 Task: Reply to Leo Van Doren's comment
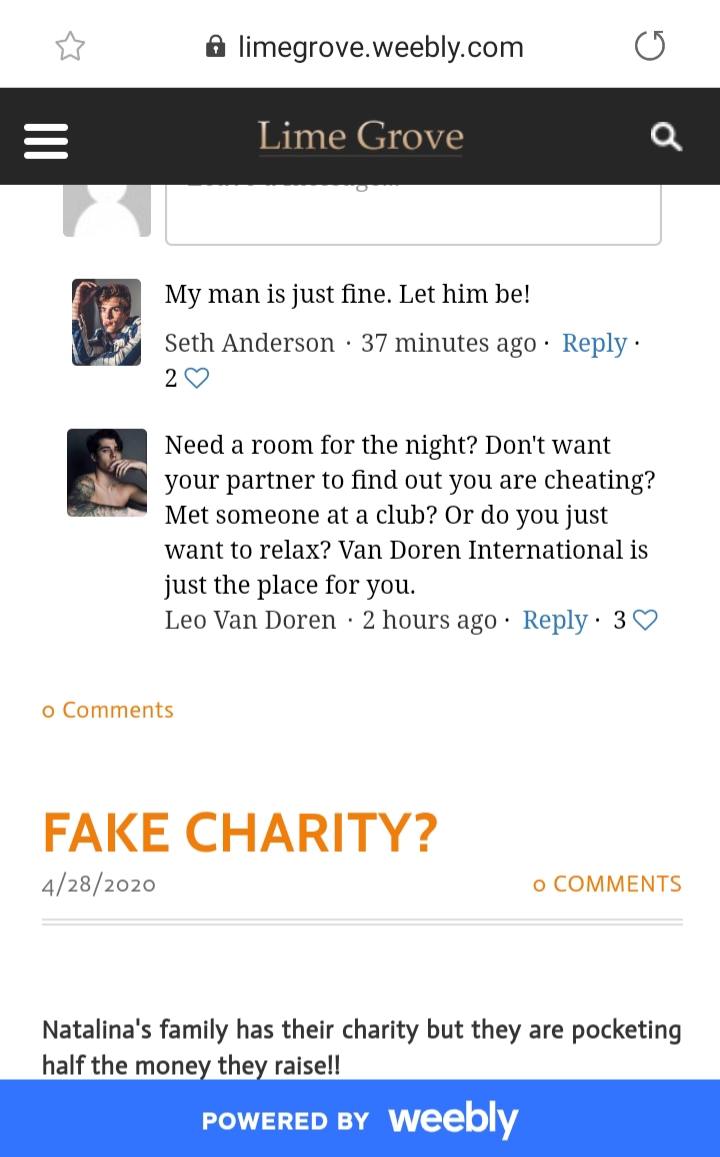555,620
